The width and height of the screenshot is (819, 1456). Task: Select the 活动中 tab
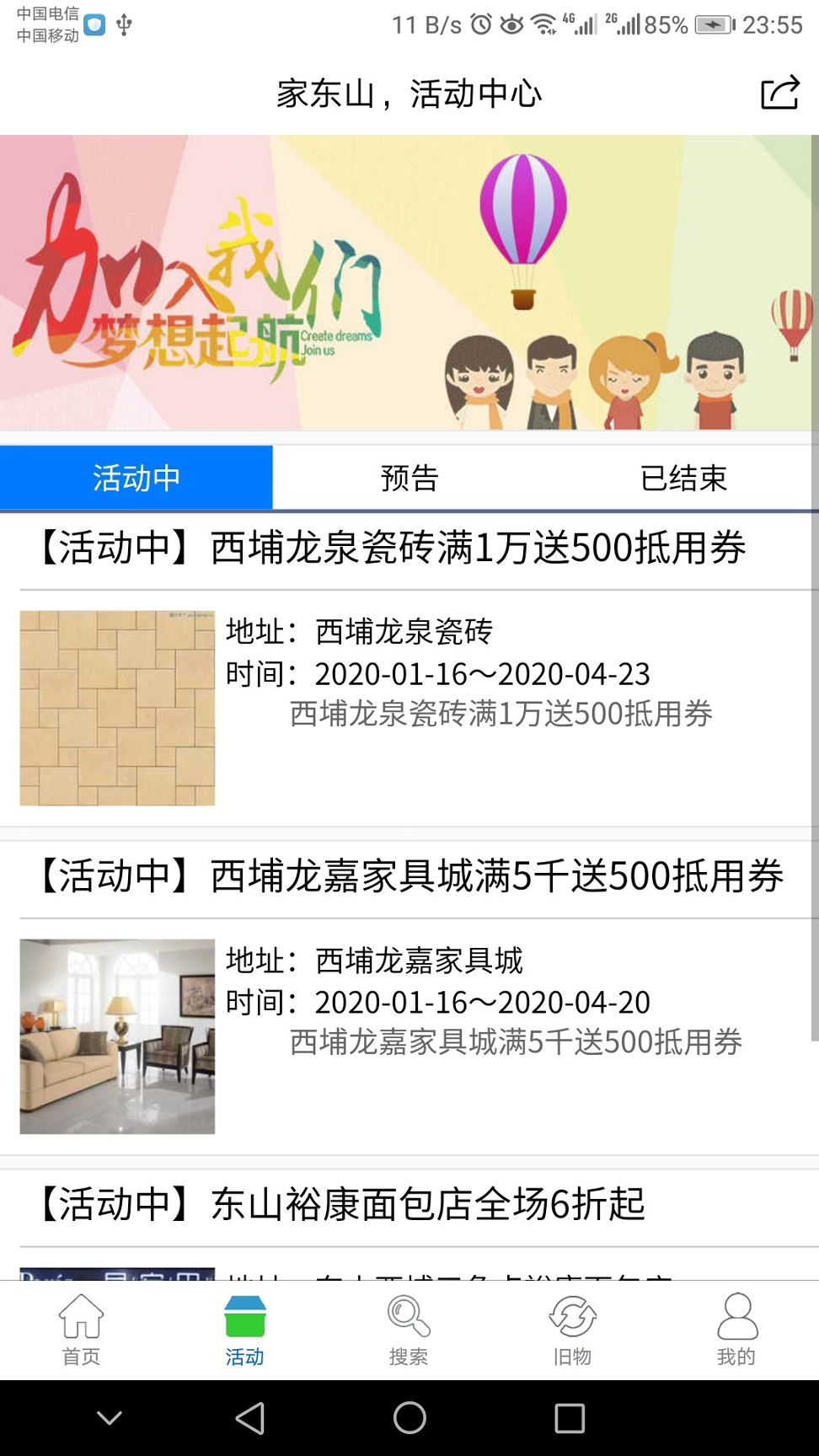click(x=137, y=478)
